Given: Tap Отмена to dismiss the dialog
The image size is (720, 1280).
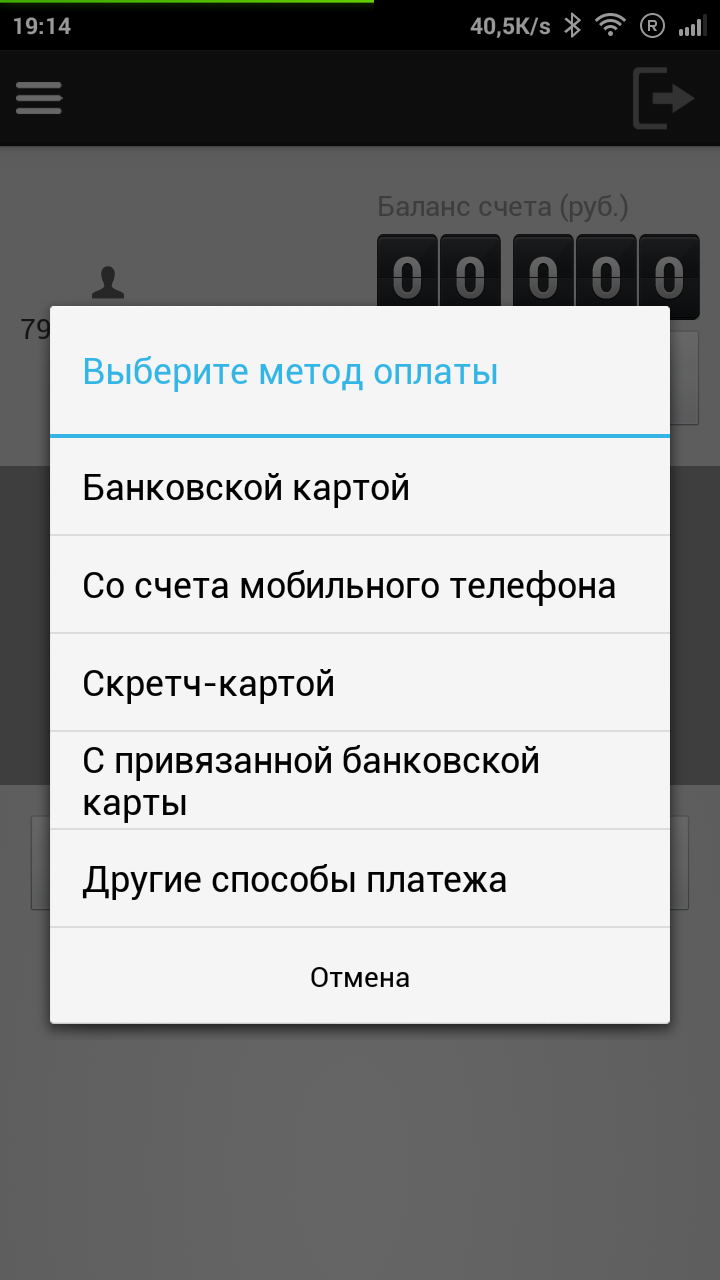Looking at the screenshot, I should 360,977.
